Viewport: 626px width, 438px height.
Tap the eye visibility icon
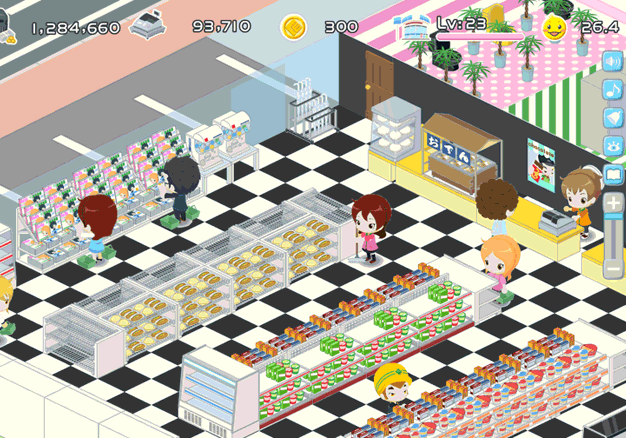(614, 146)
